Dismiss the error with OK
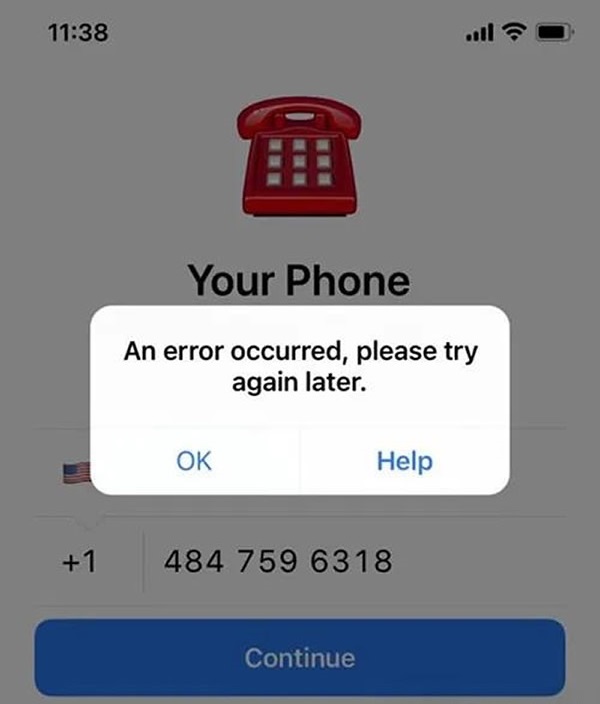Viewport: 600px width, 704px height. pos(195,461)
